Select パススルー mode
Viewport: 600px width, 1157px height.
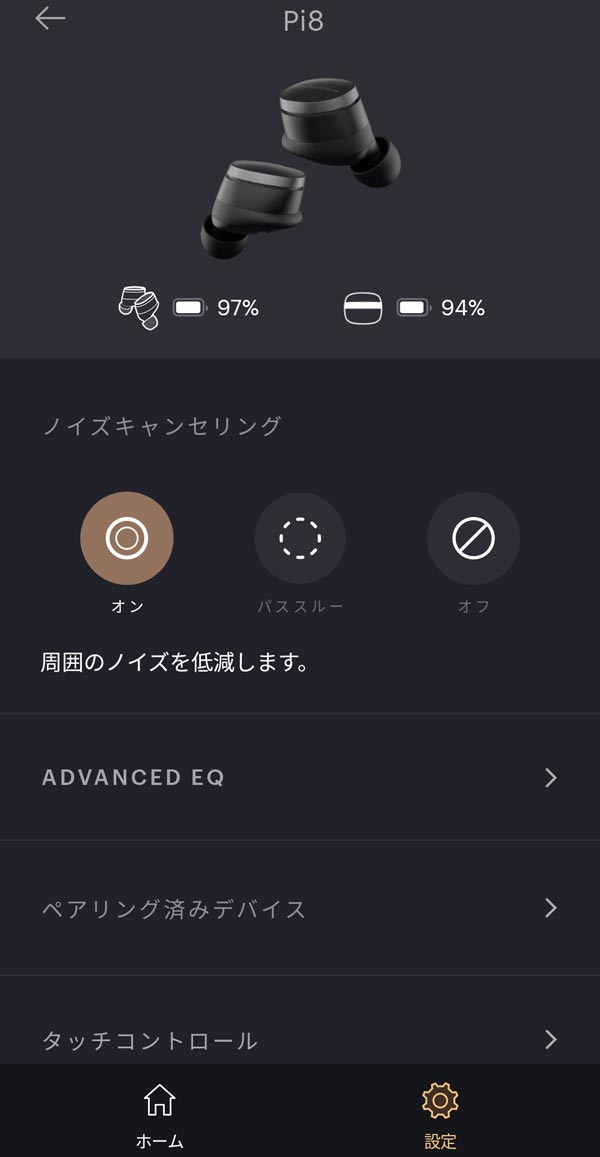coord(300,539)
